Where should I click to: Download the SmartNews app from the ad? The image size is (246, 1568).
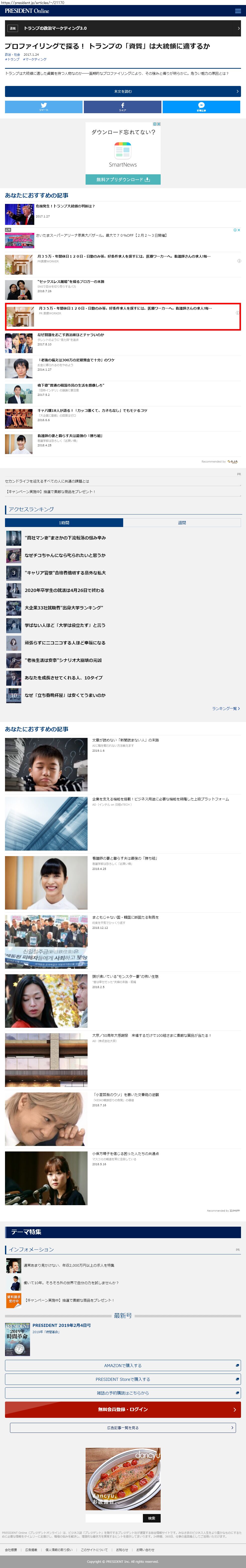(x=123, y=180)
